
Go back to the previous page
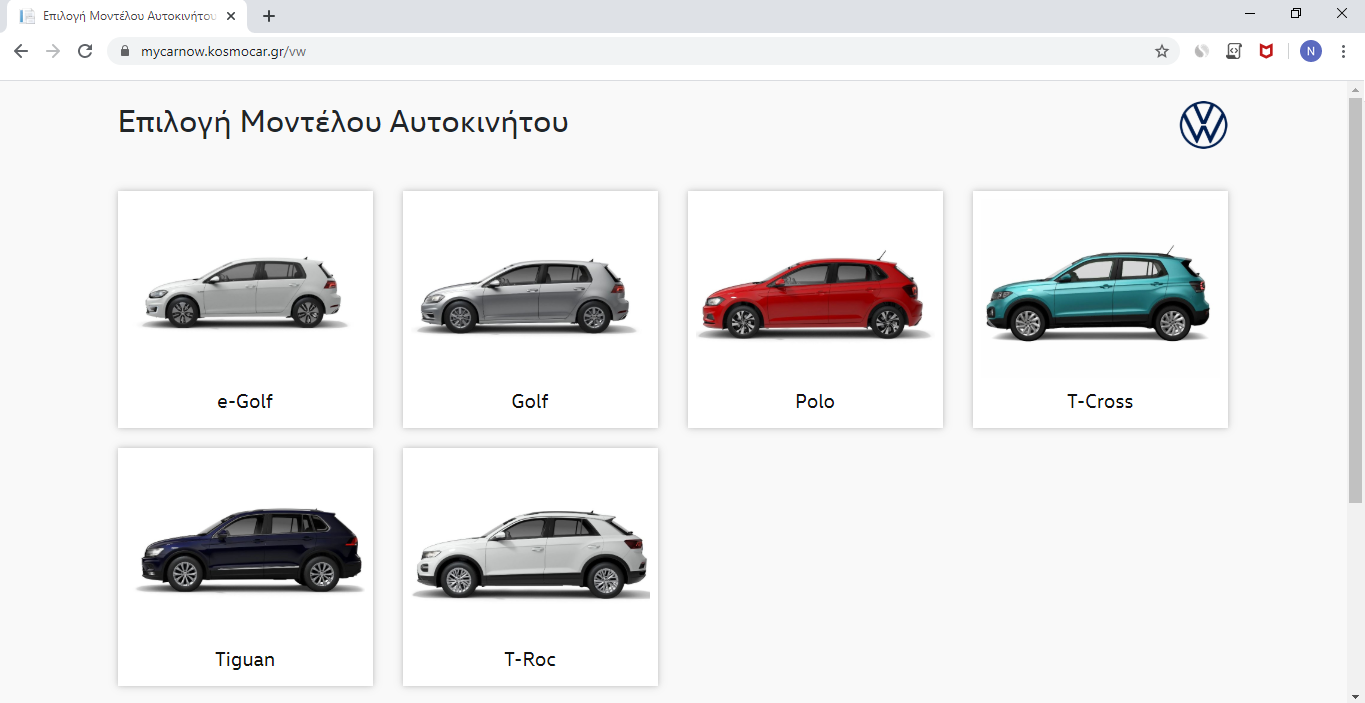pos(21,51)
